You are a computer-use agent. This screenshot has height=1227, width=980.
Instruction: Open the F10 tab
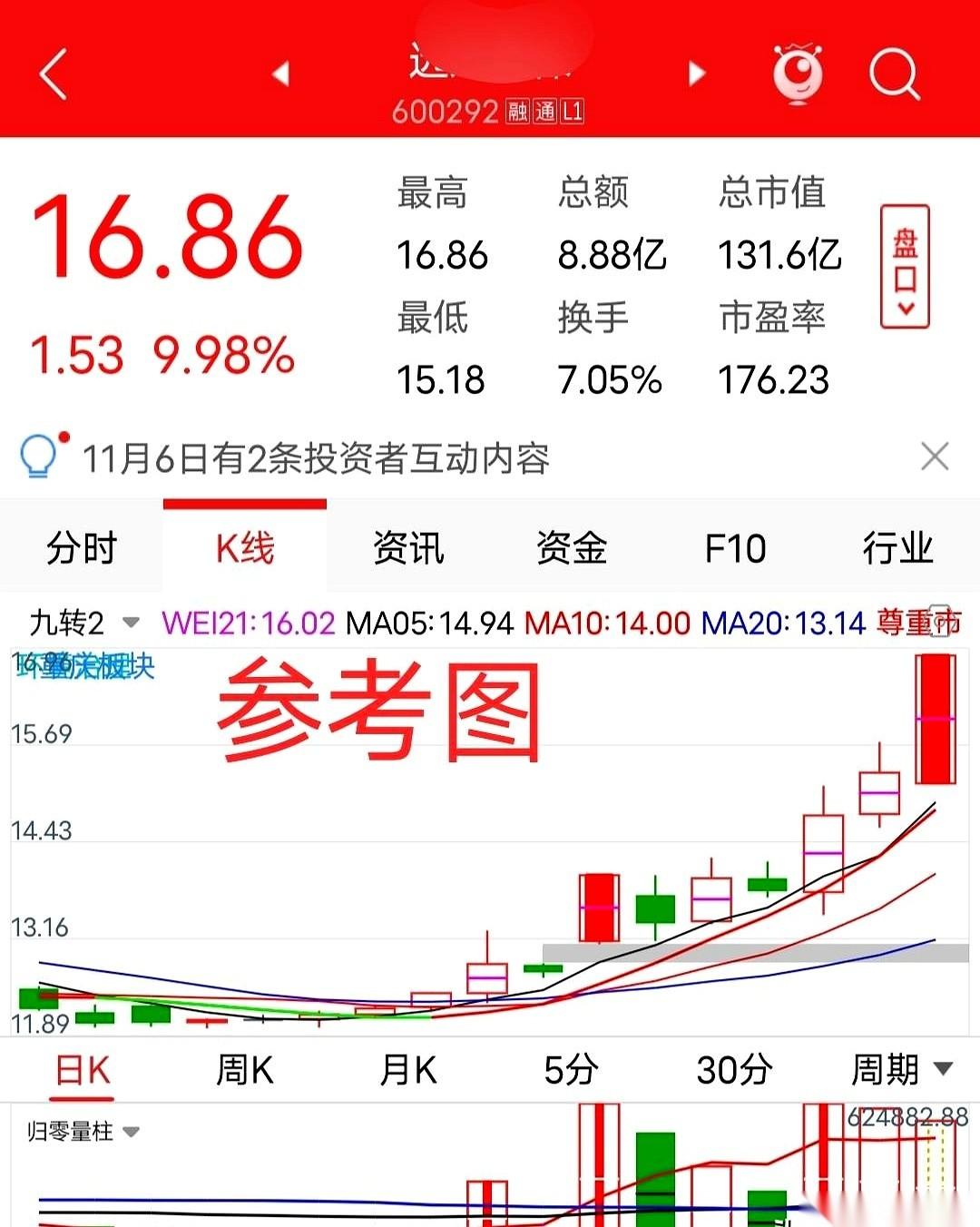click(735, 548)
